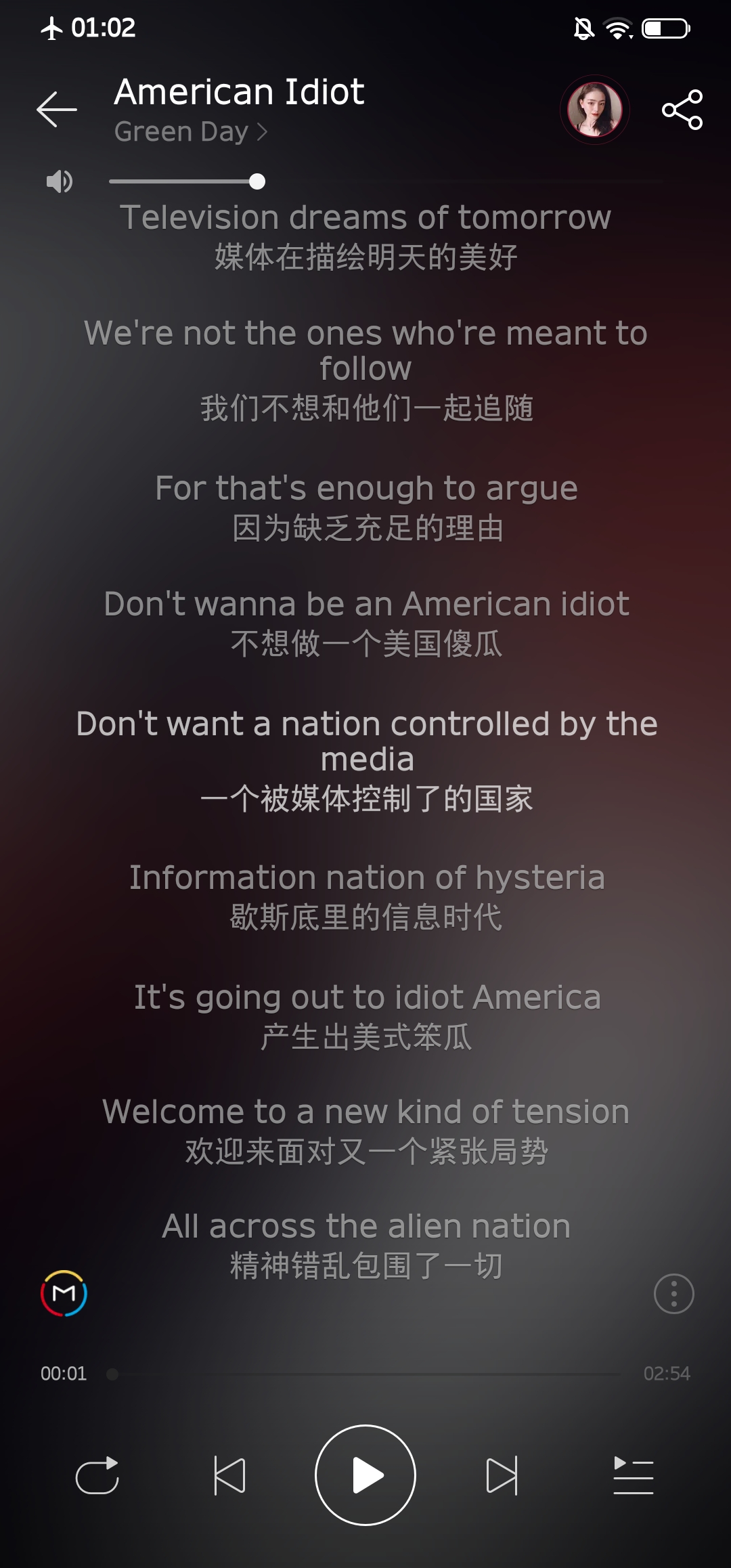Mute using the speaker volume icon

point(60,181)
